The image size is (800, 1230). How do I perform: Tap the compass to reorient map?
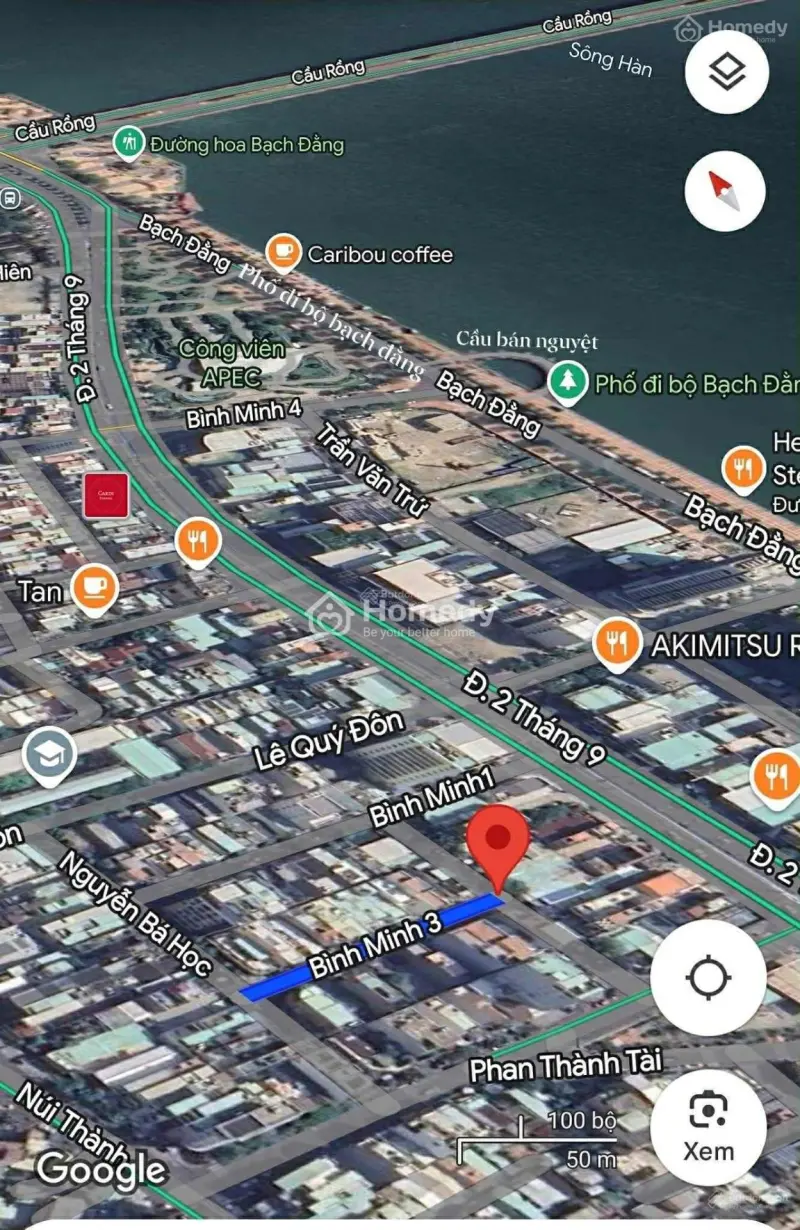tap(725, 191)
